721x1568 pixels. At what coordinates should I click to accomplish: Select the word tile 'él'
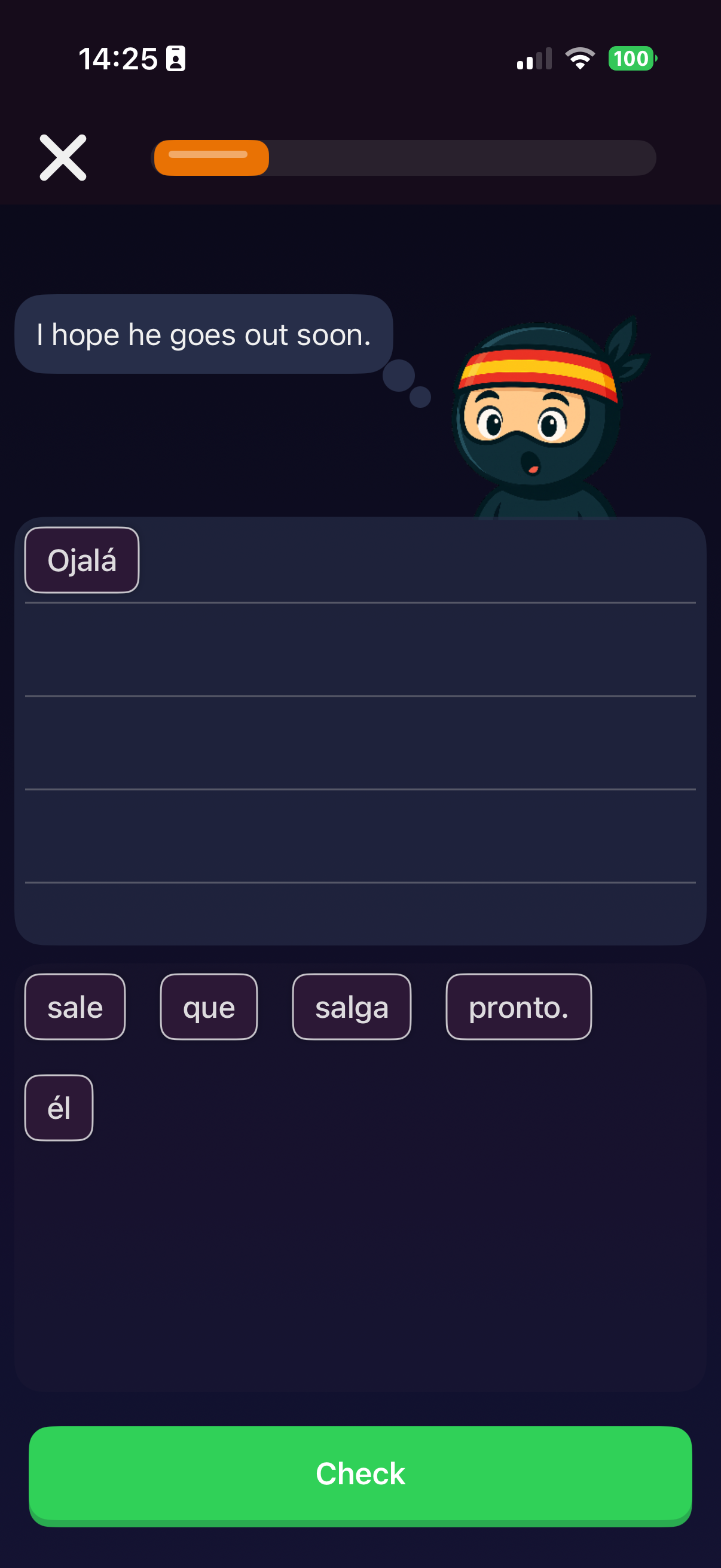tap(59, 1106)
